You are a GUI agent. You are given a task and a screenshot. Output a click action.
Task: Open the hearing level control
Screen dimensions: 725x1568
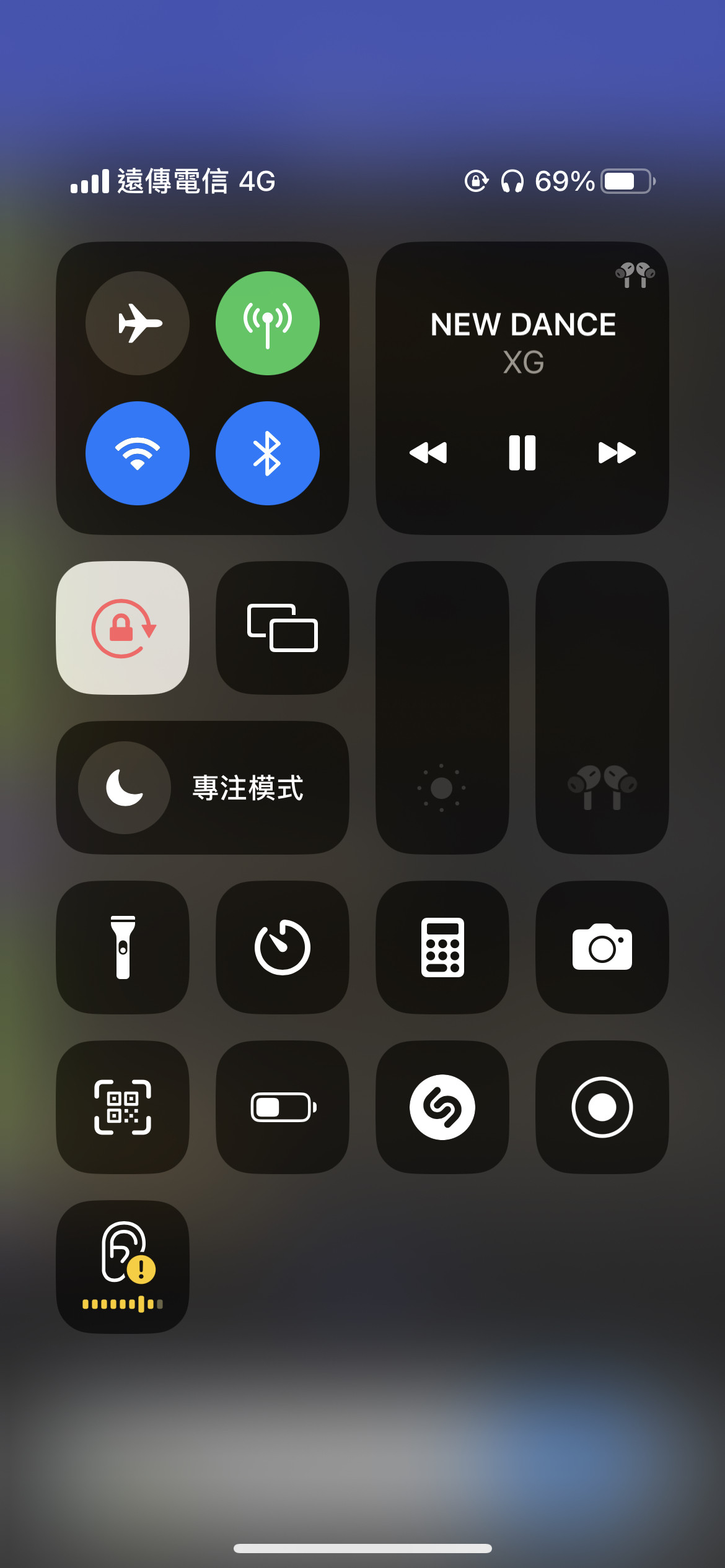pyautogui.click(x=123, y=1267)
